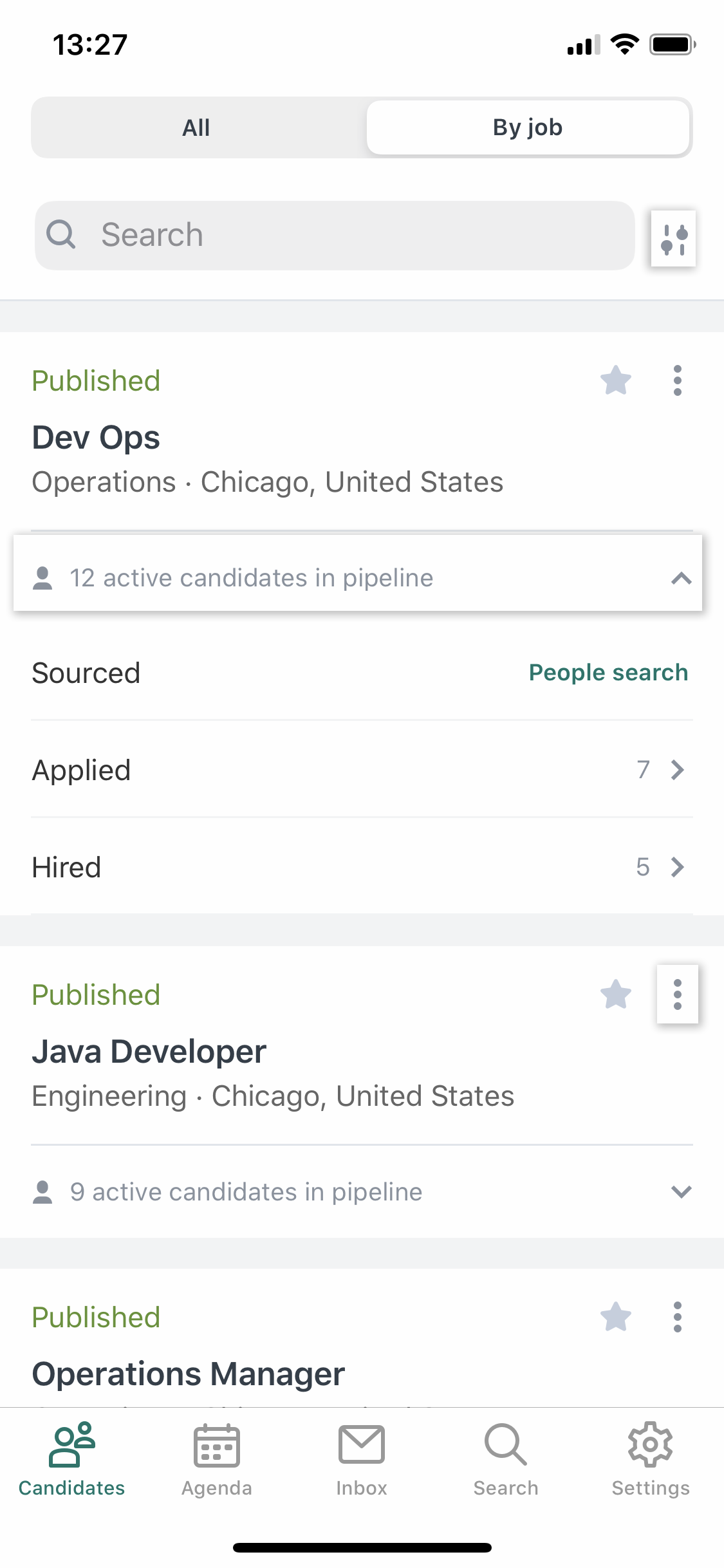This screenshot has width=724, height=1568.
Task: Star the Dev Ops job
Action: pos(616,380)
